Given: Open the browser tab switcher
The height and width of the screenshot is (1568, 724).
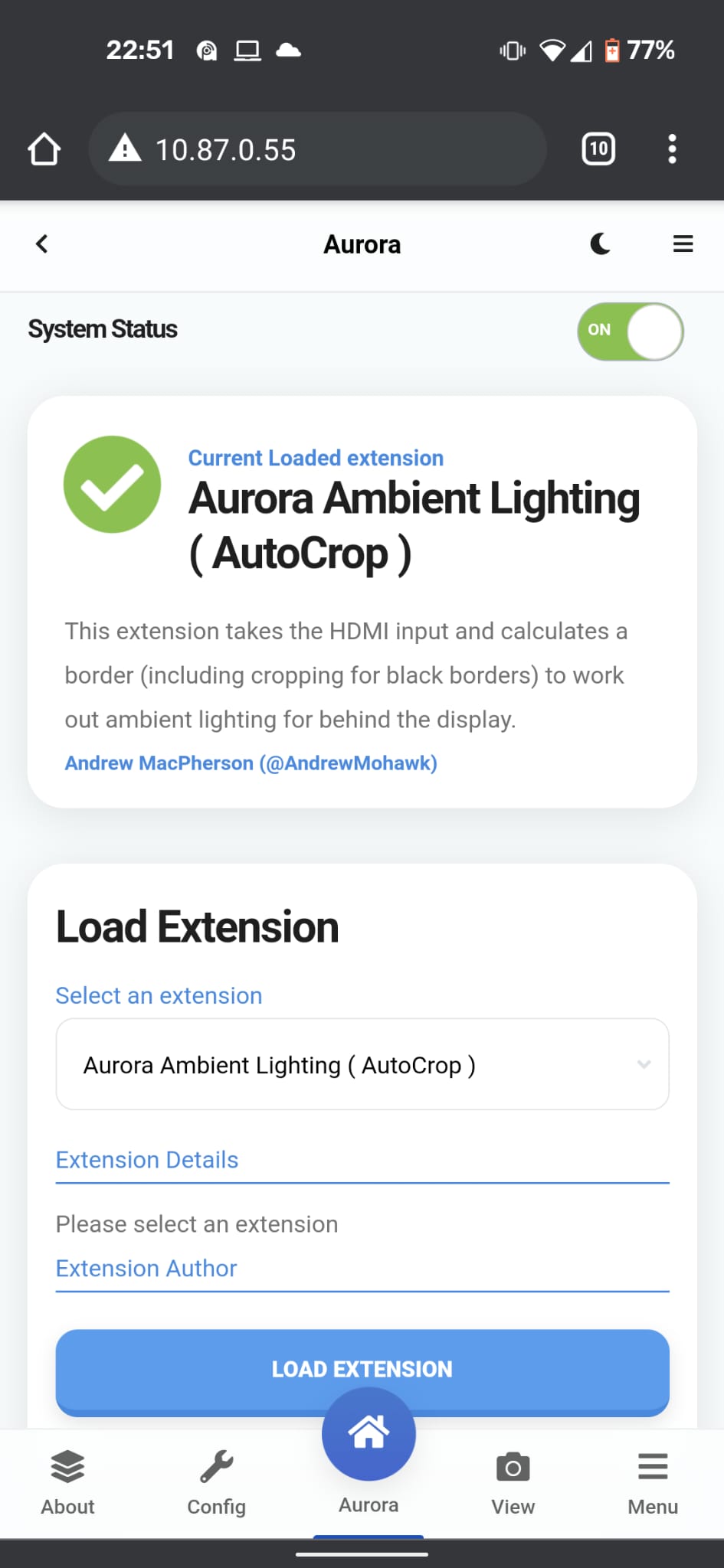Looking at the screenshot, I should [598, 149].
